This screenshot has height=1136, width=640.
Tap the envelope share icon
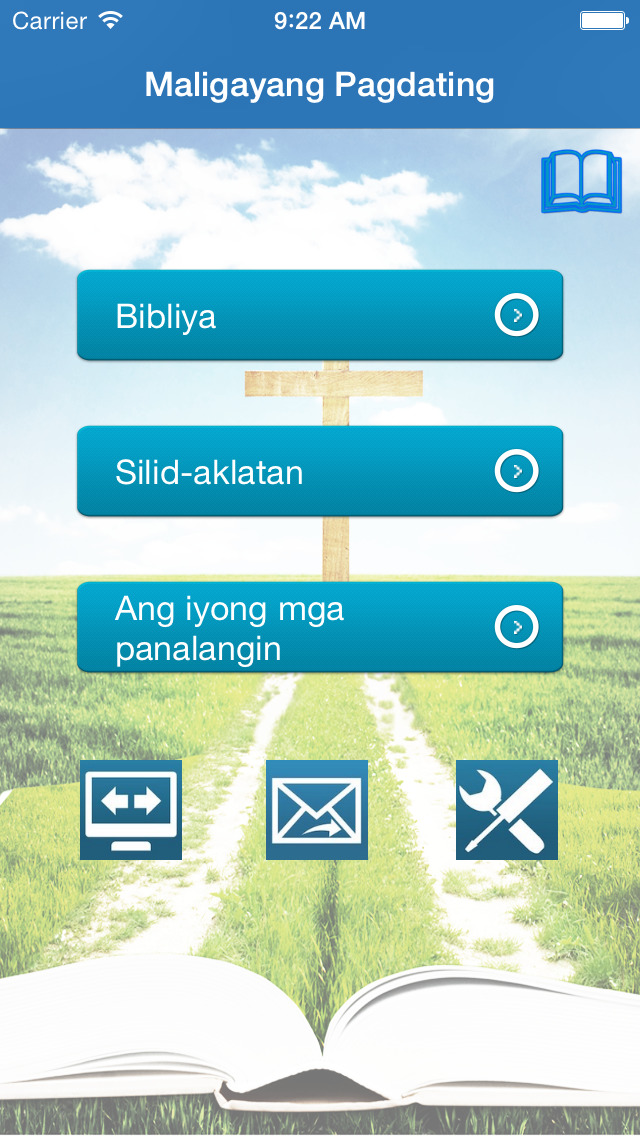click(317, 809)
